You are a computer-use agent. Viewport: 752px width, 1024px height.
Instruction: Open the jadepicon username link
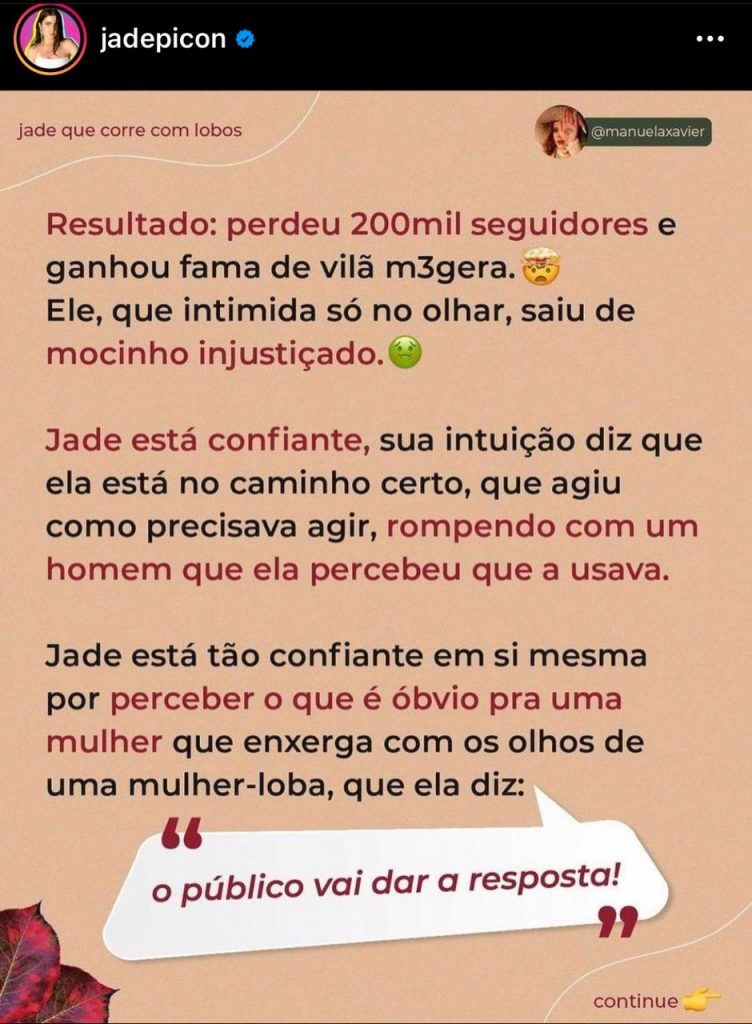[162, 41]
